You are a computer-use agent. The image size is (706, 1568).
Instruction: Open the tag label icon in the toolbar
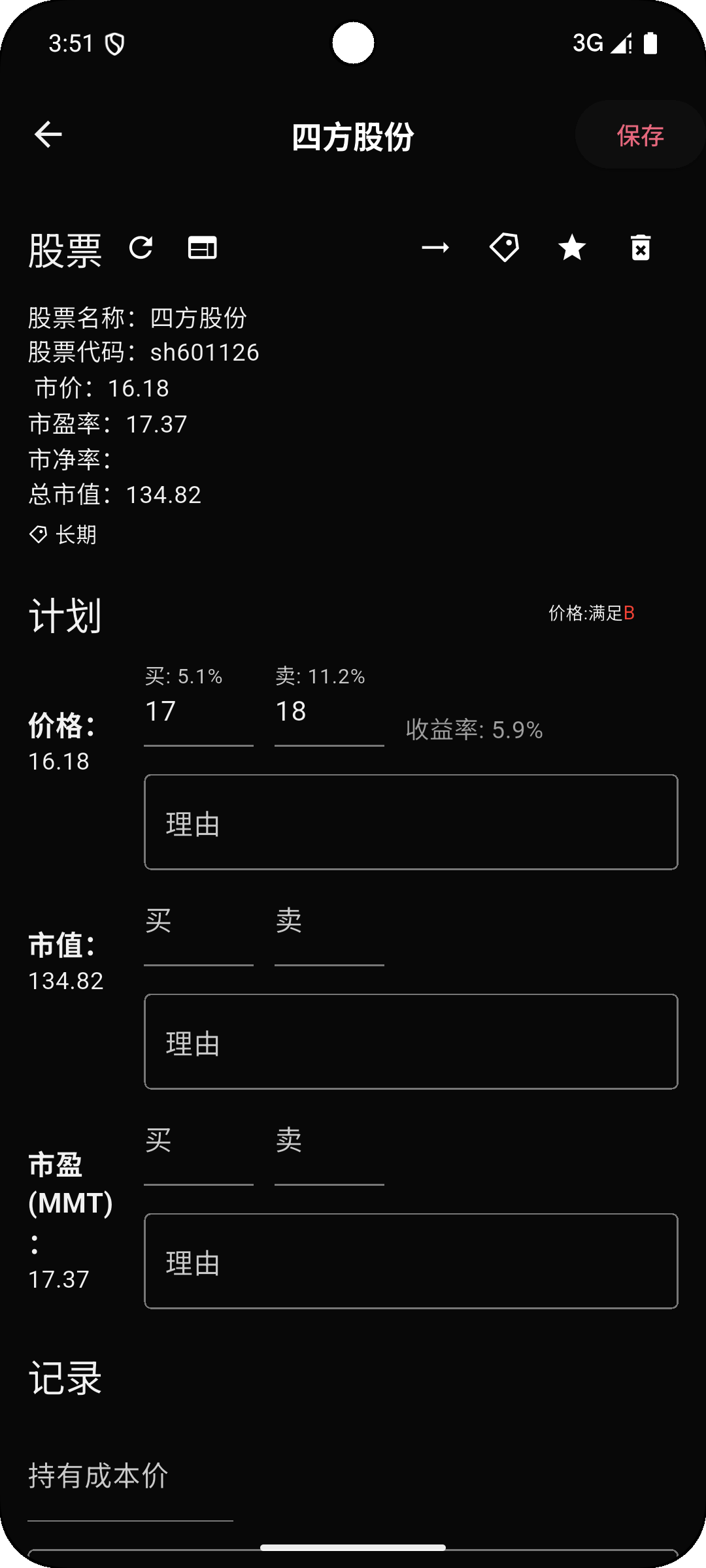coord(503,248)
